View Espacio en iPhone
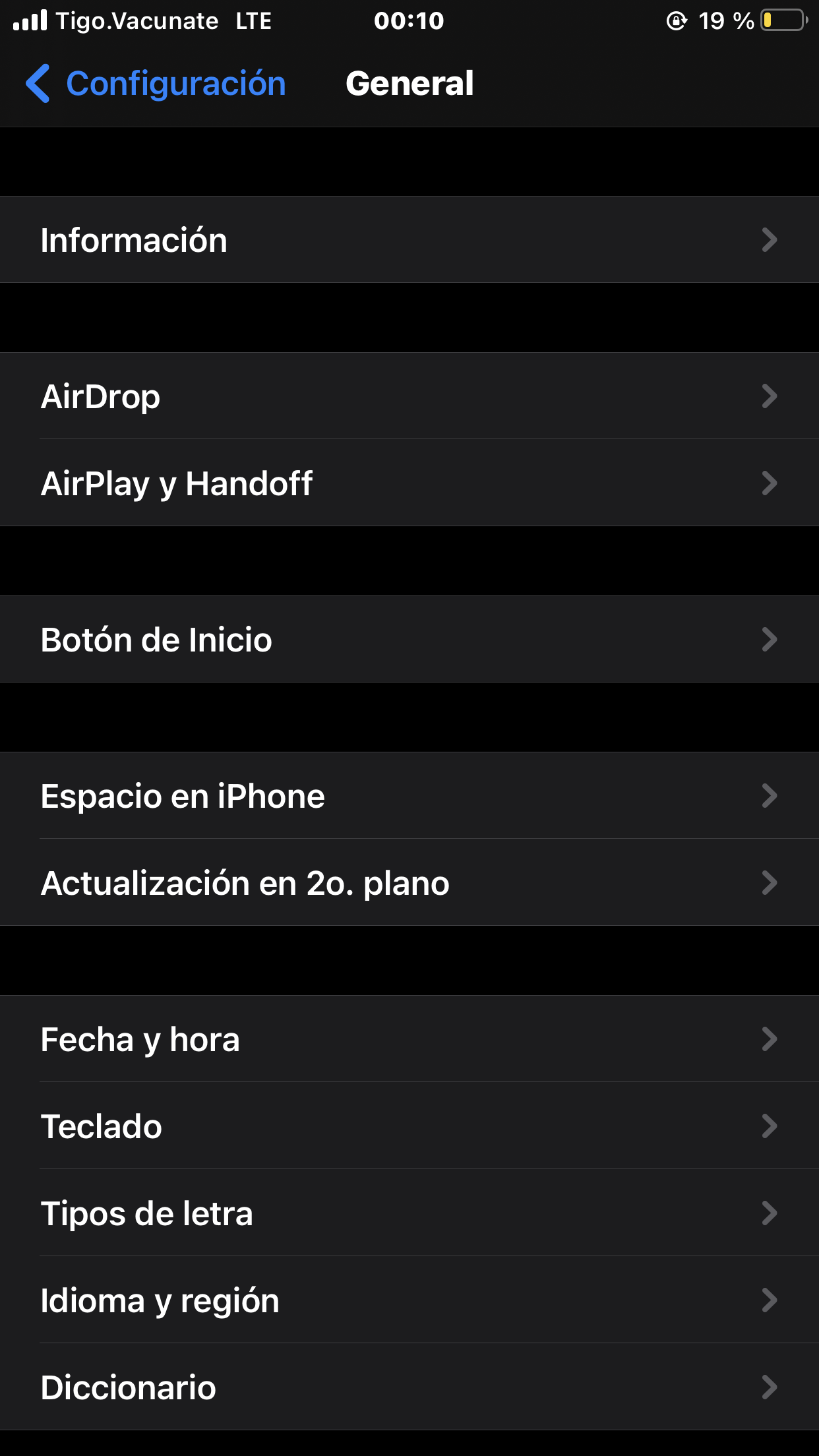The width and height of the screenshot is (819, 1456). click(409, 796)
